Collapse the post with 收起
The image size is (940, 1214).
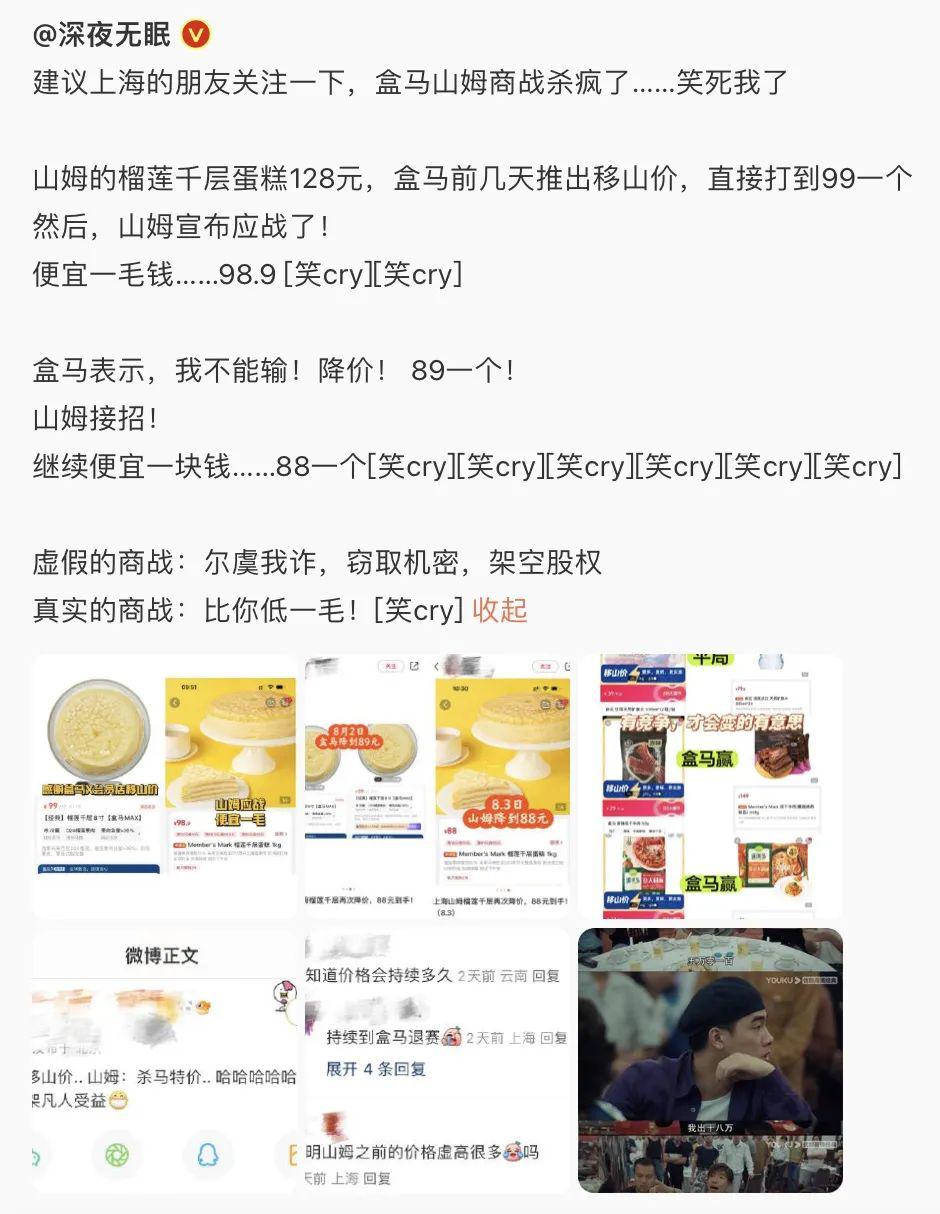coord(499,610)
